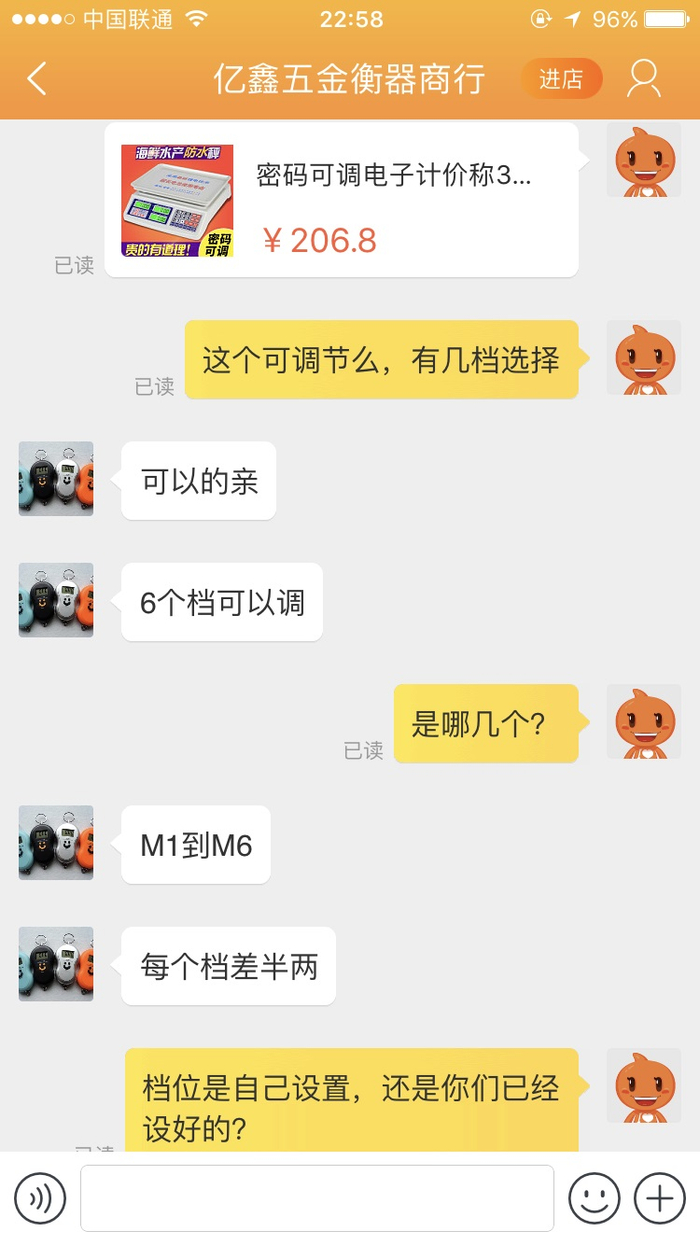This screenshot has width=700, height=1245.
Task: Tap the 进店 button to enter shop
Action: coord(561,79)
